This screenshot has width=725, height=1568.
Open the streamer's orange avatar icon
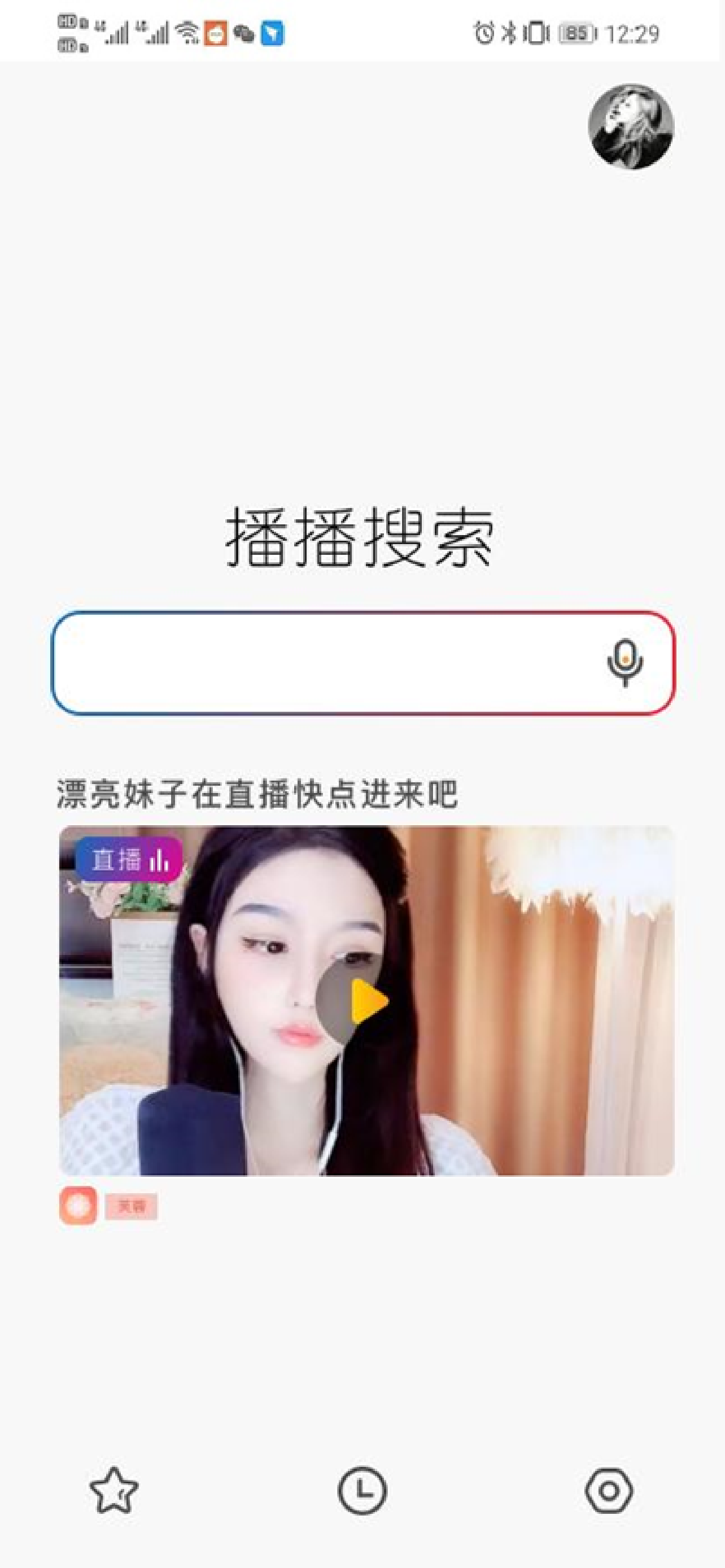78,1205
